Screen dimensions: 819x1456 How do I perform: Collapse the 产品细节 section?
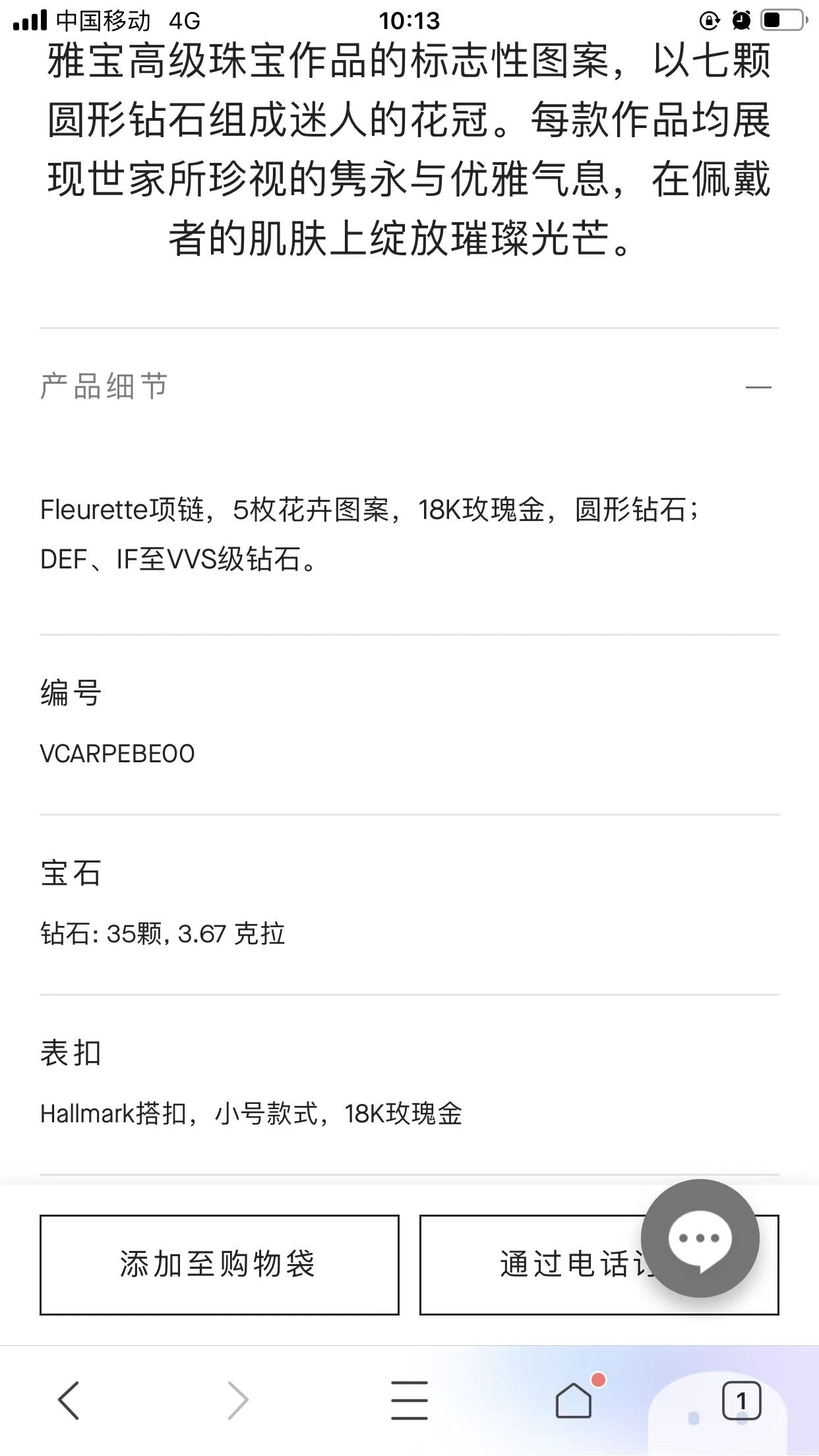[758, 388]
